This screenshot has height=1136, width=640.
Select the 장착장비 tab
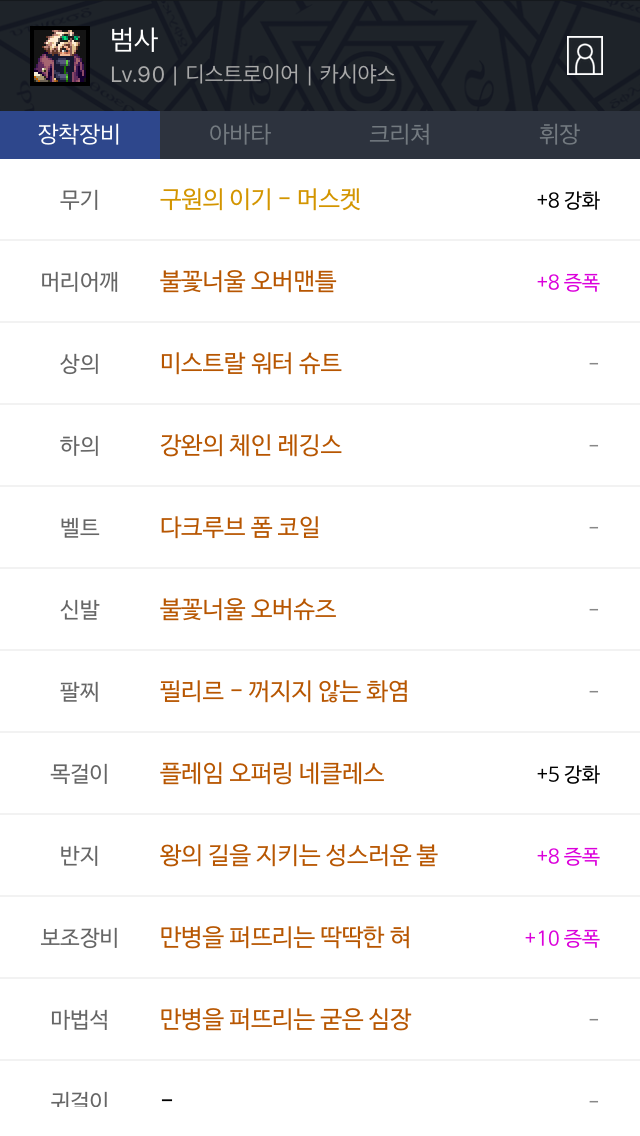(80, 135)
